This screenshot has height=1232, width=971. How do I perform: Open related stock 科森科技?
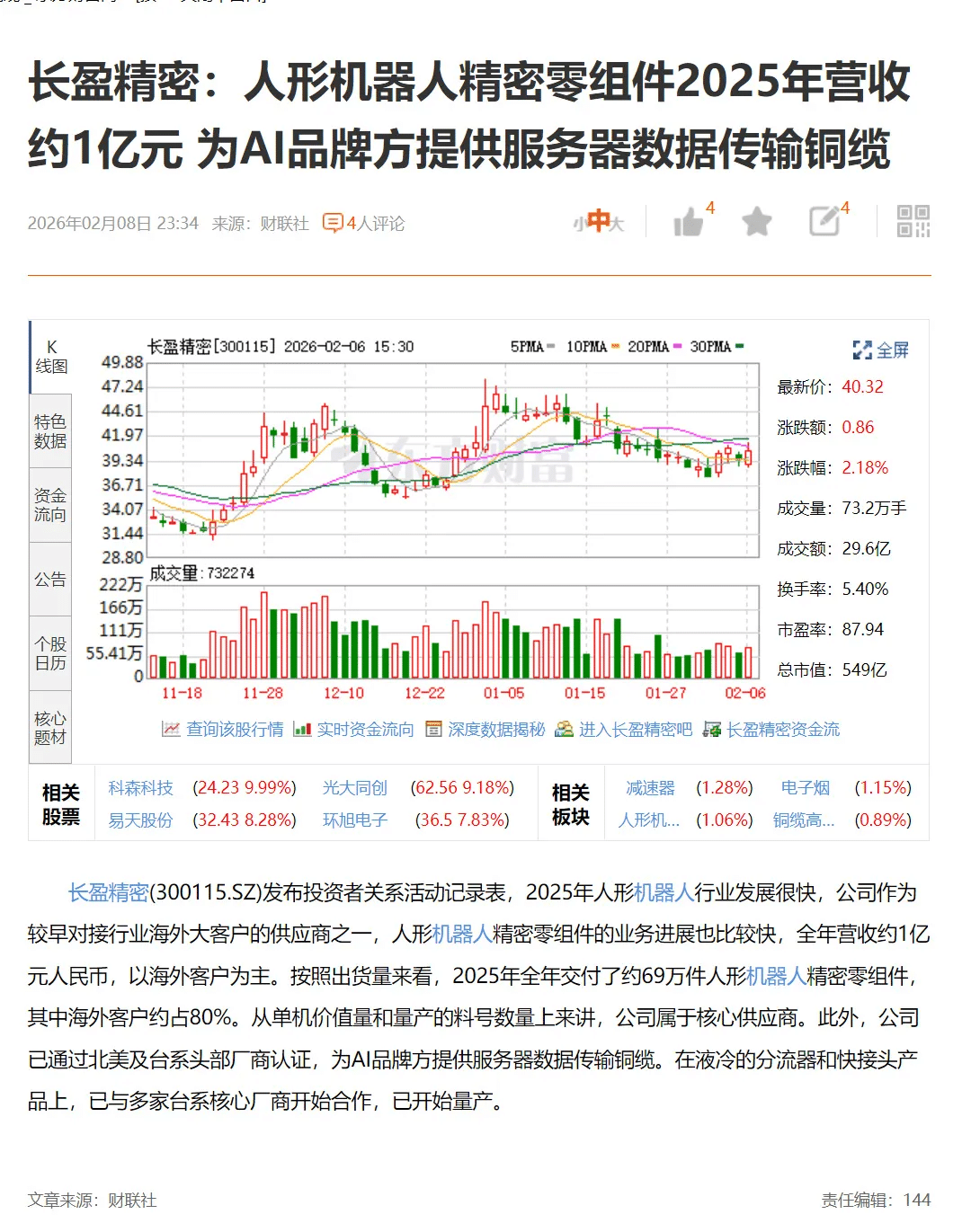tap(140, 788)
